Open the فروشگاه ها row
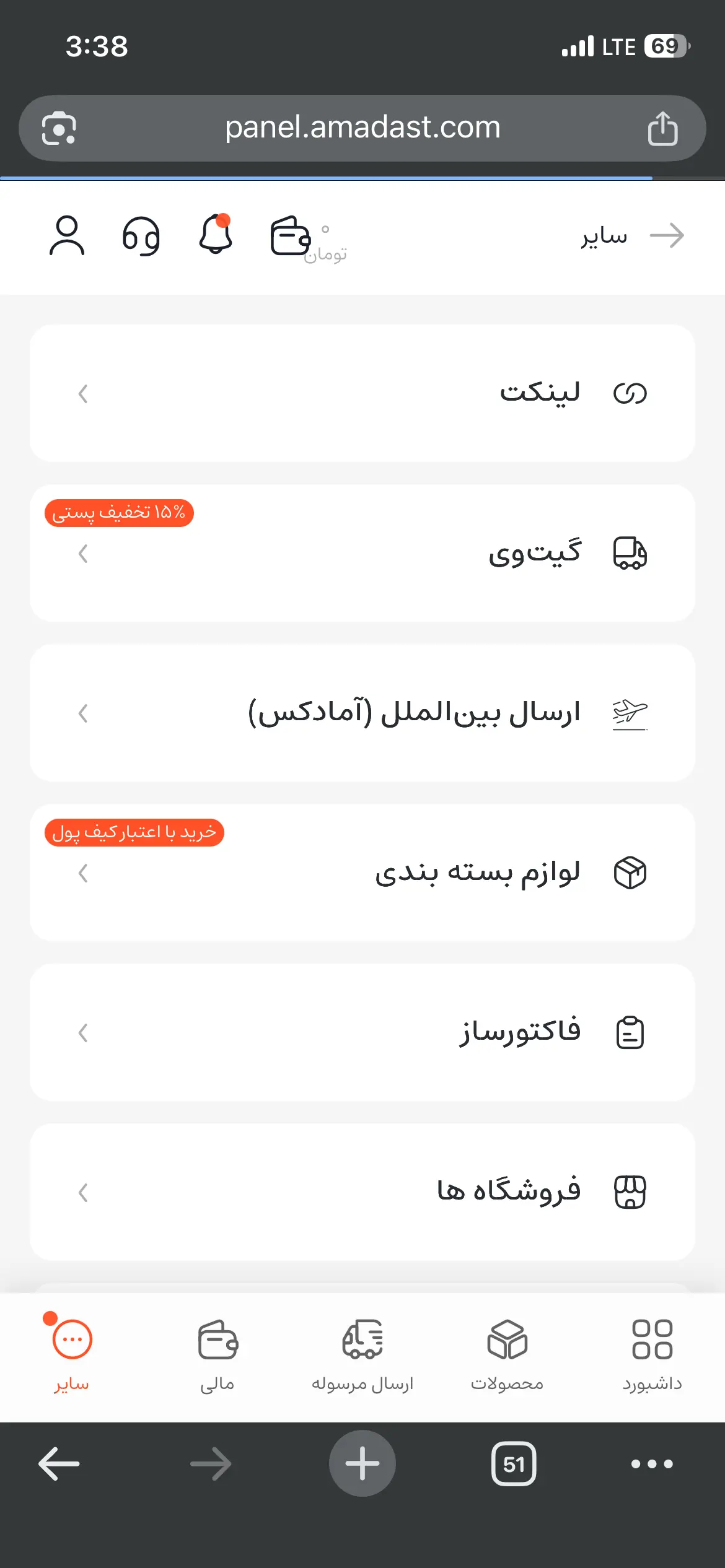The height and width of the screenshot is (1568, 725). tap(362, 1192)
